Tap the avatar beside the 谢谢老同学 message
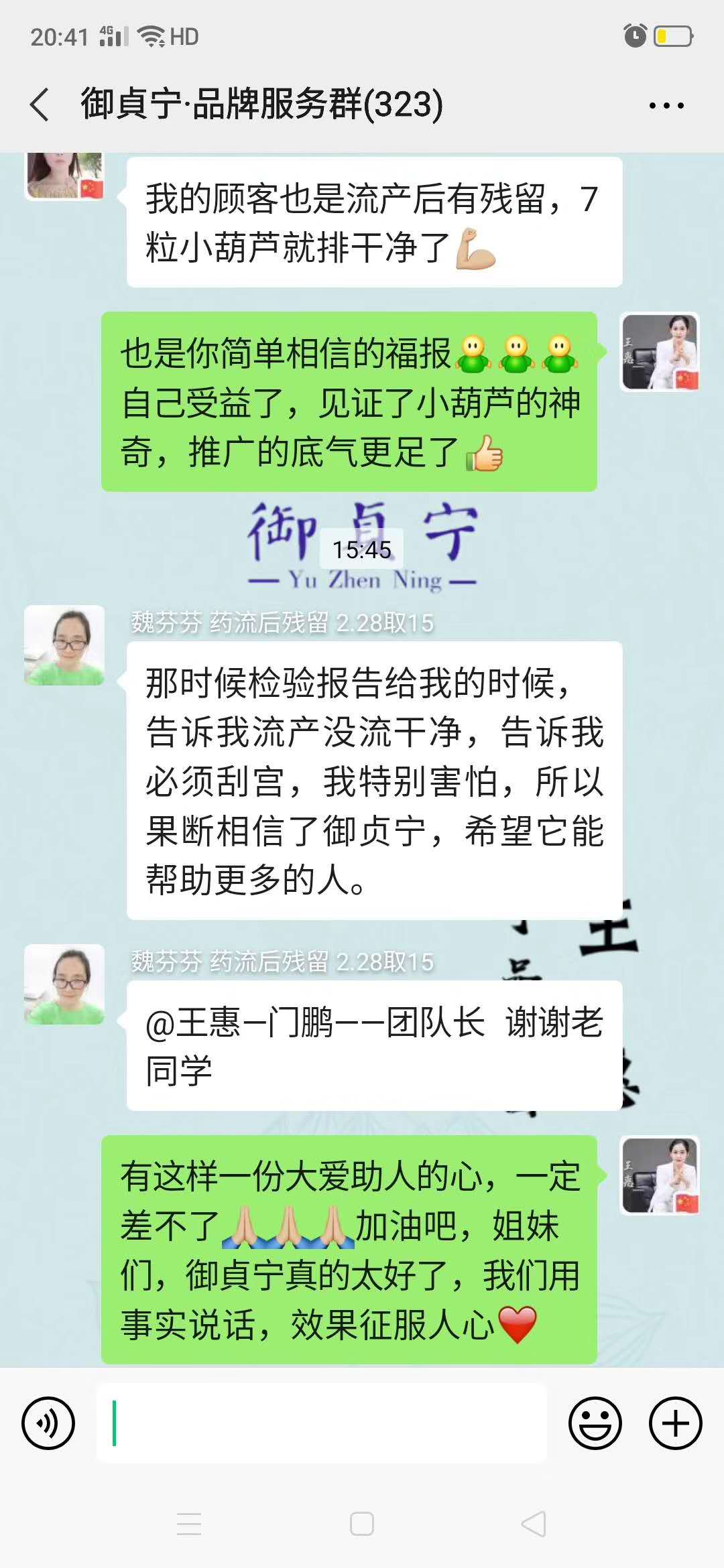Viewport: 724px width, 1568px height. 64,985
